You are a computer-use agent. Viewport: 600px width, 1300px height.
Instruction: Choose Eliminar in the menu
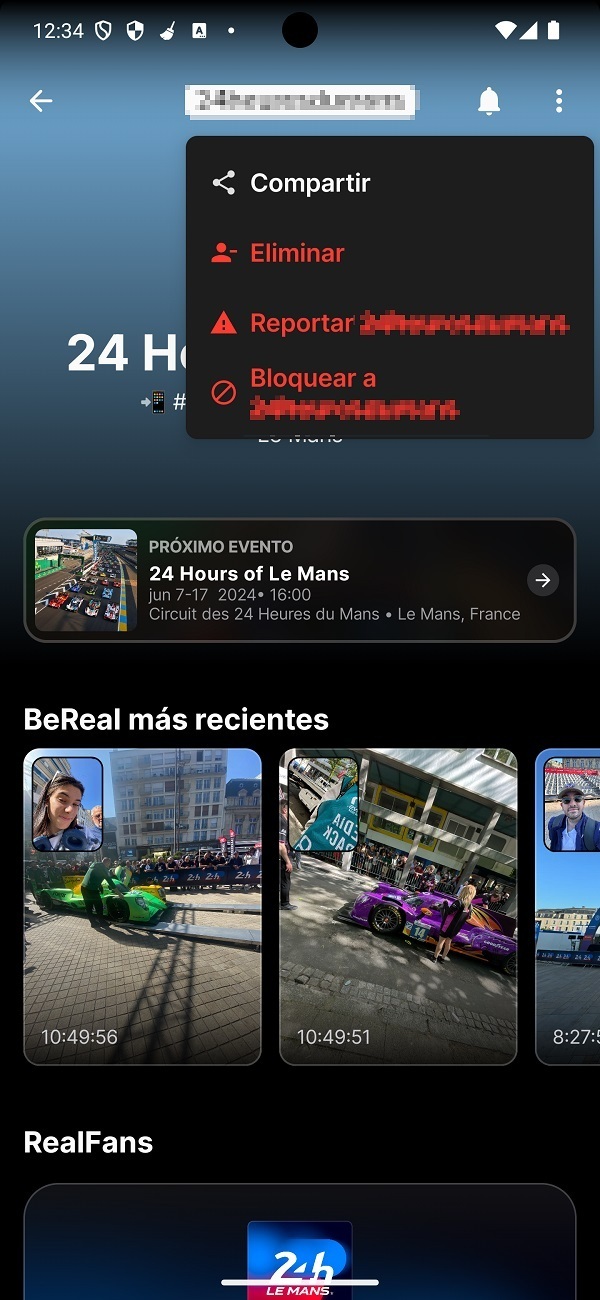[x=297, y=253]
